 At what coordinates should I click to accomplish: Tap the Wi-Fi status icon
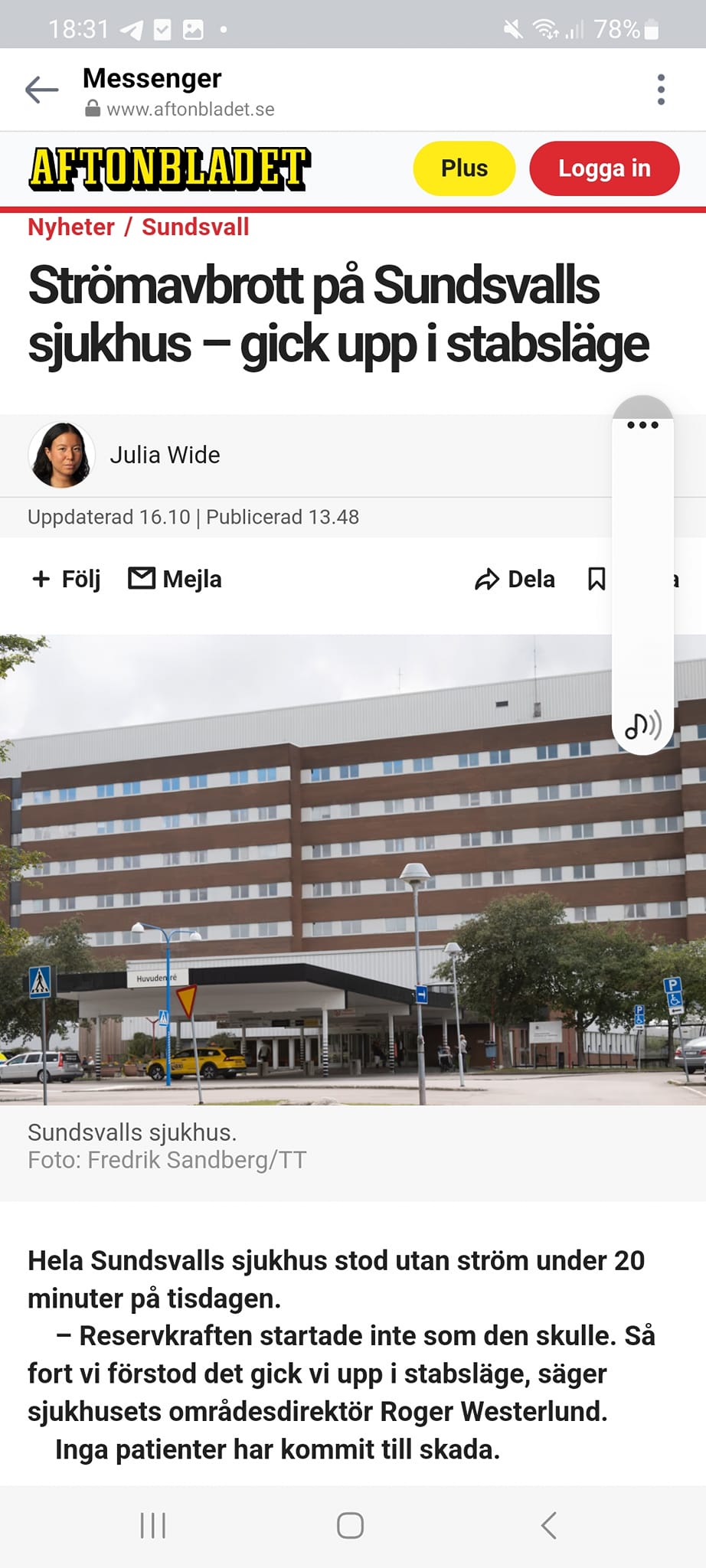point(547,29)
